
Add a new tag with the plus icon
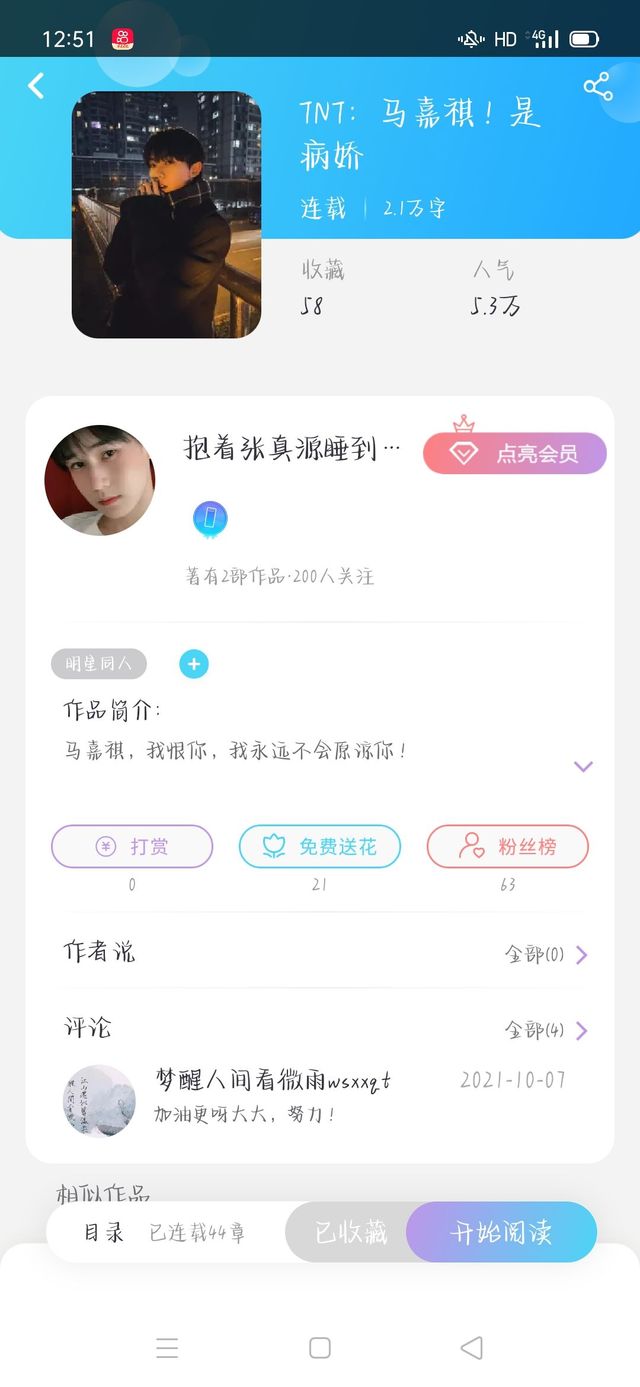(194, 664)
